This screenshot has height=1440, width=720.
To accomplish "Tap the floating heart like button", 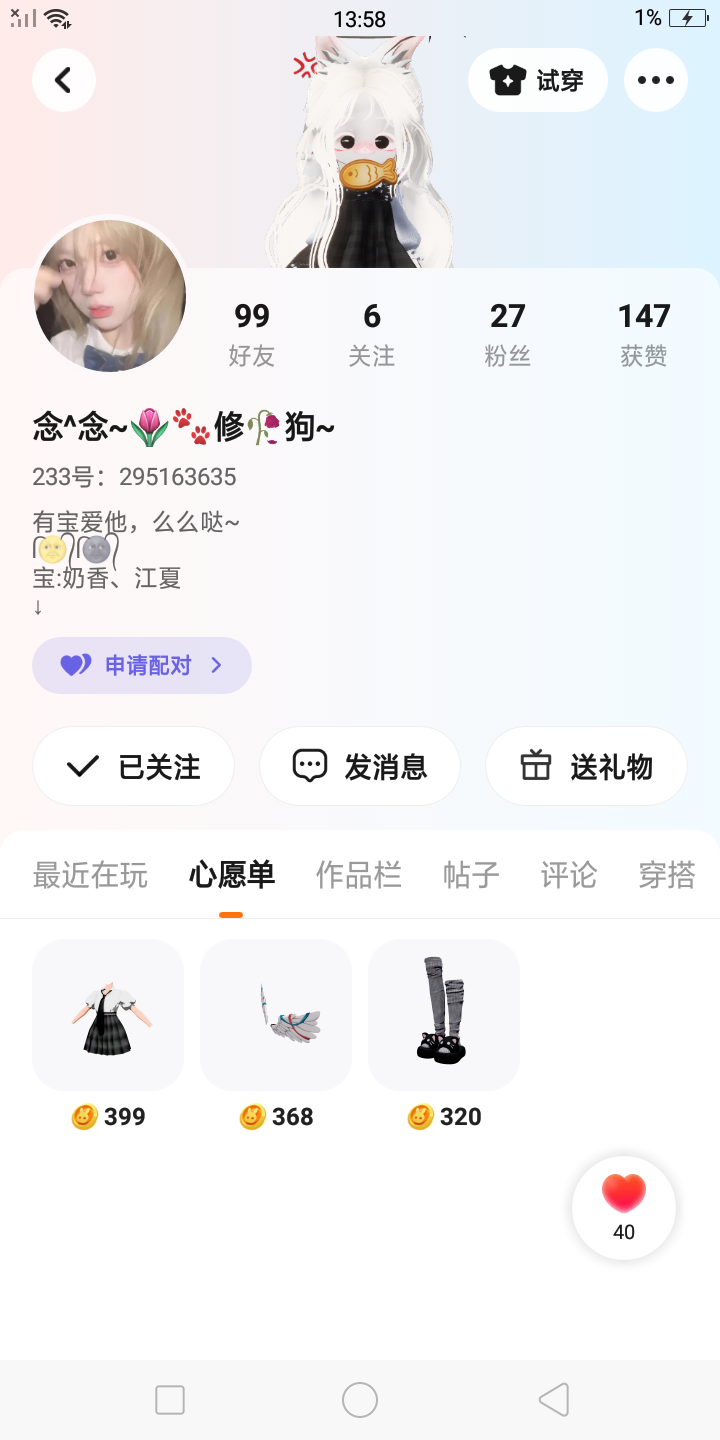I will [624, 1207].
